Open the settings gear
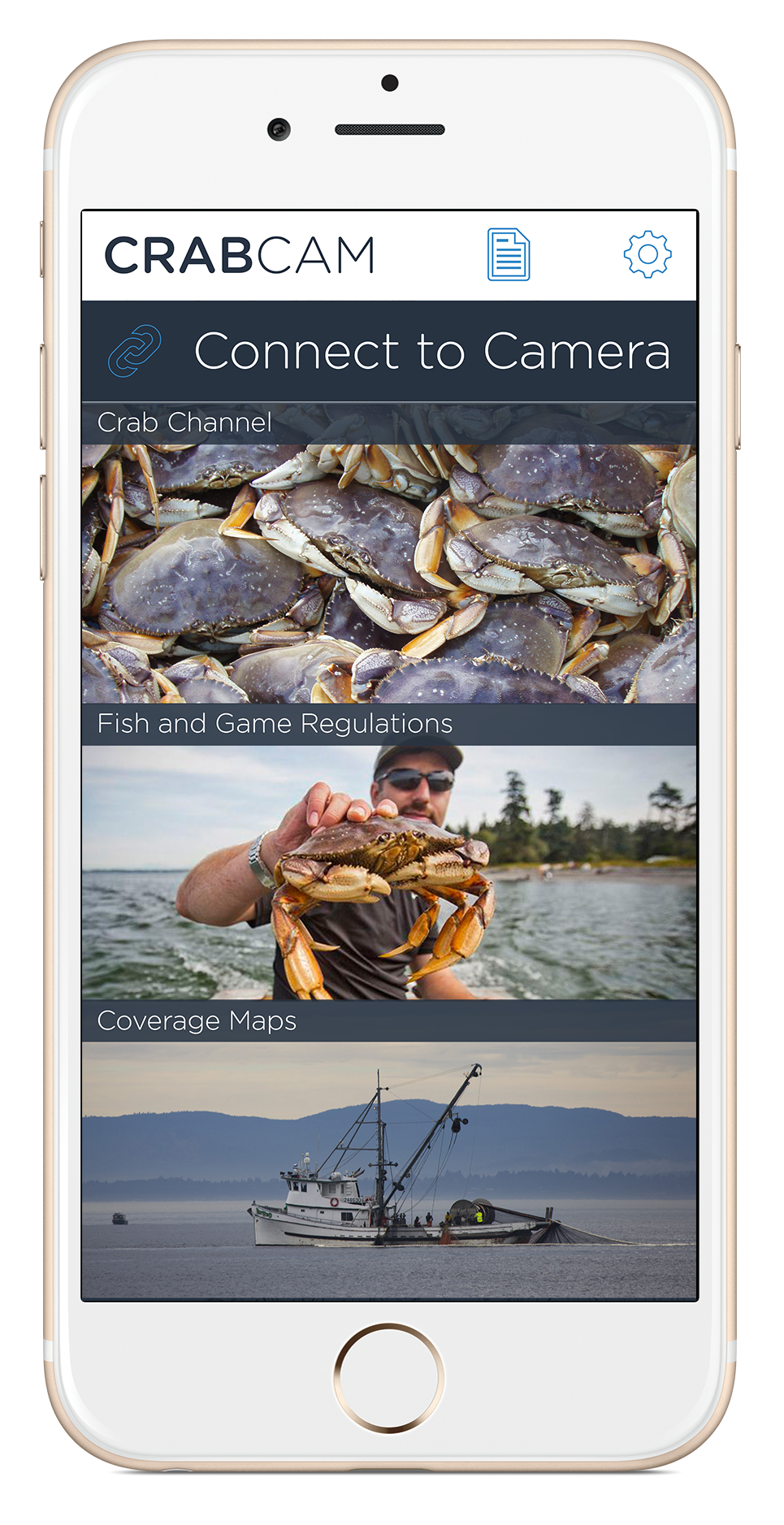 [648, 254]
